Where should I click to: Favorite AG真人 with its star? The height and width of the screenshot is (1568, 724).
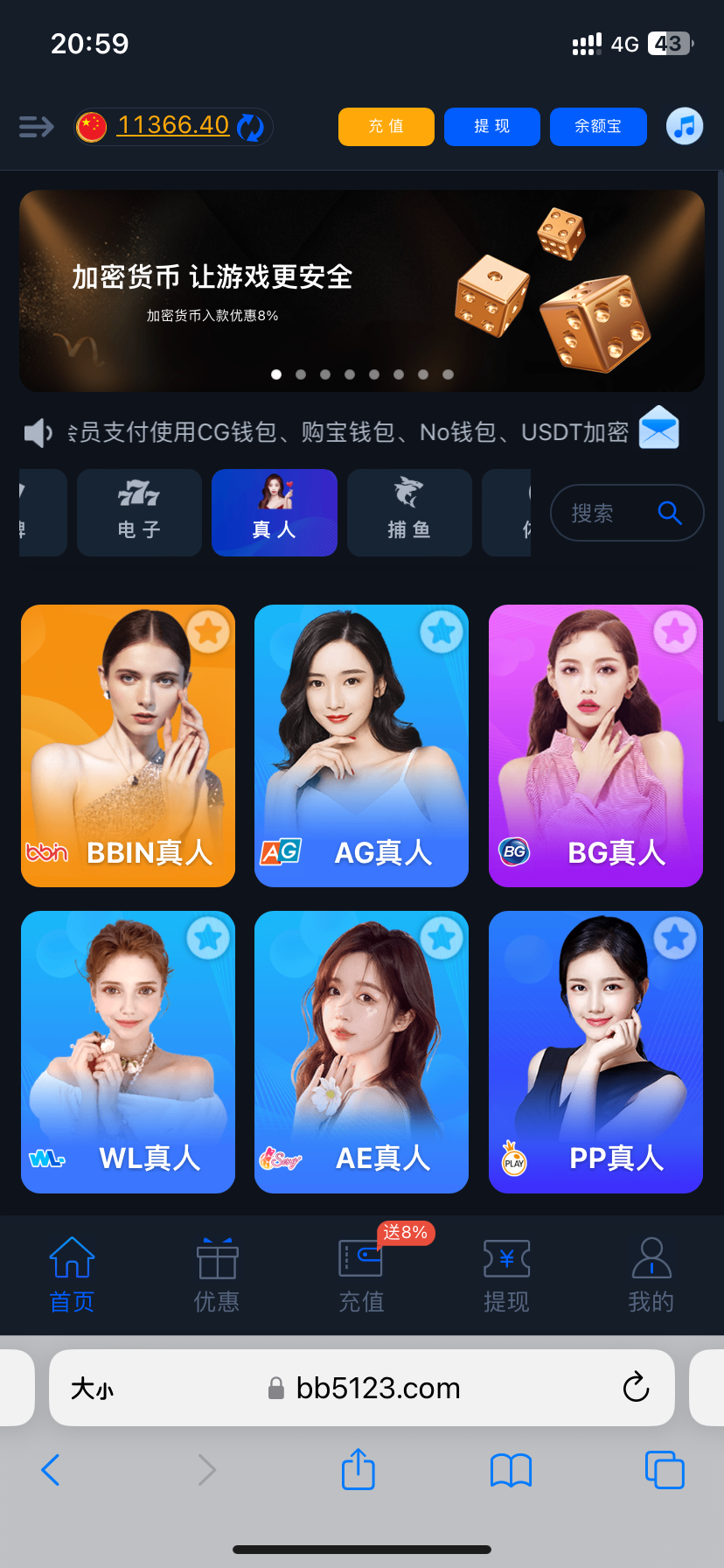pos(442,631)
